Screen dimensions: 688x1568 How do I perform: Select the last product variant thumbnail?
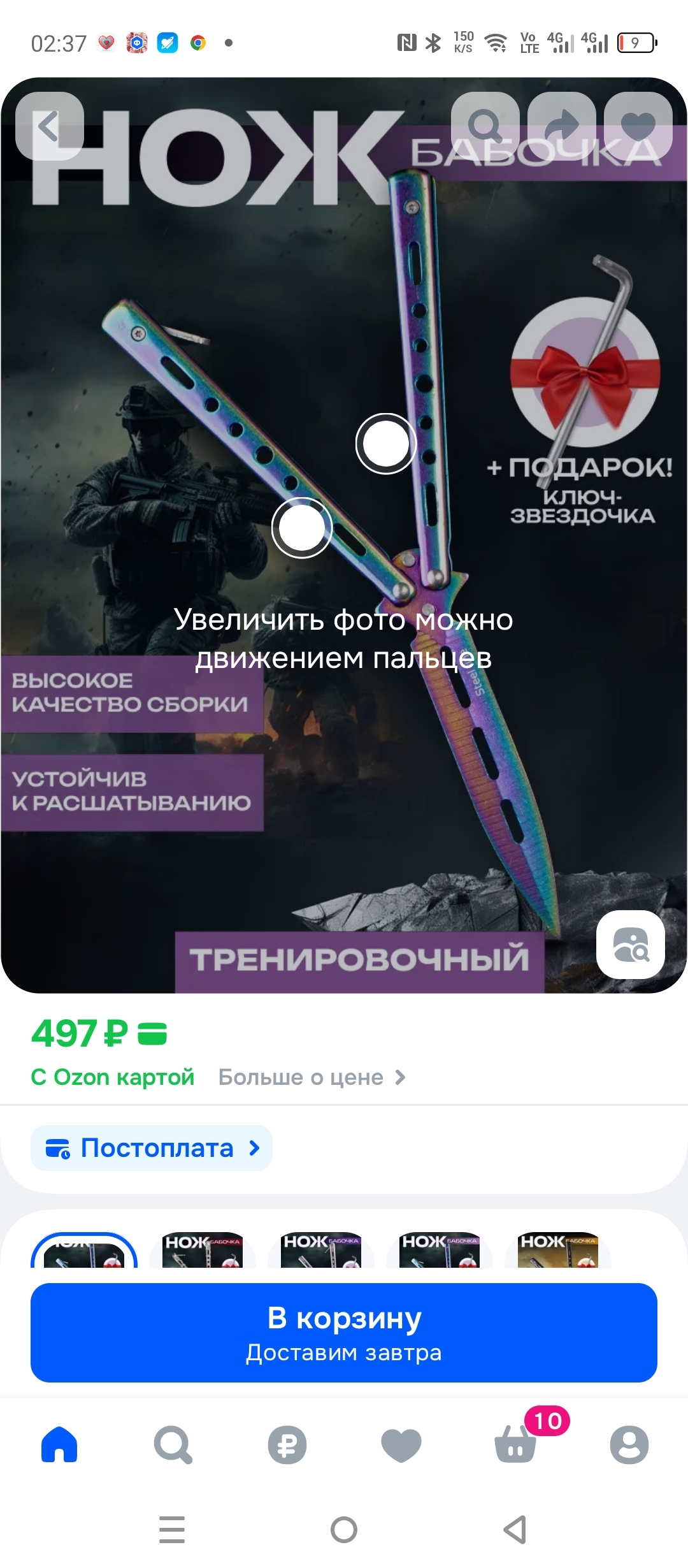click(x=558, y=1251)
